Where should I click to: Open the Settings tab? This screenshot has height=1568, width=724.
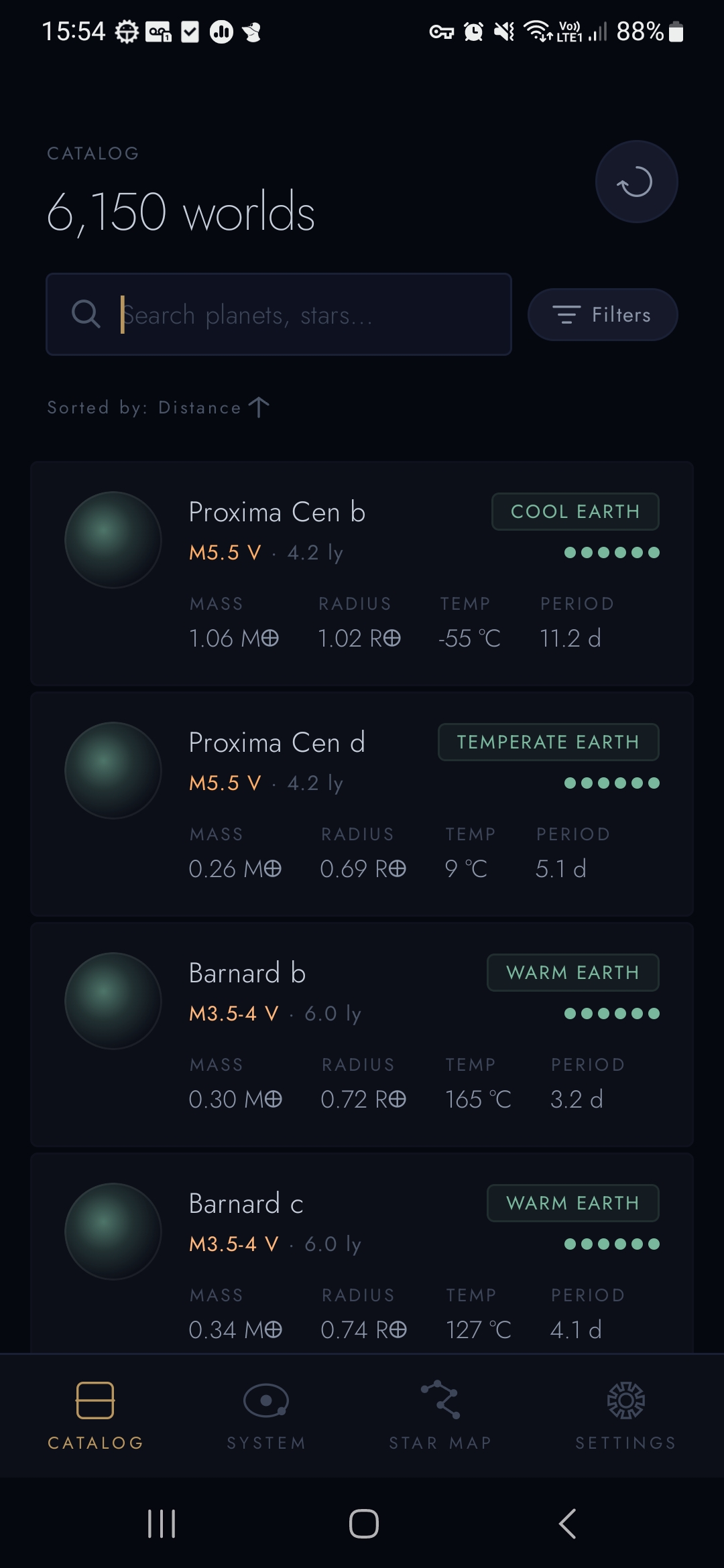coord(625,1414)
